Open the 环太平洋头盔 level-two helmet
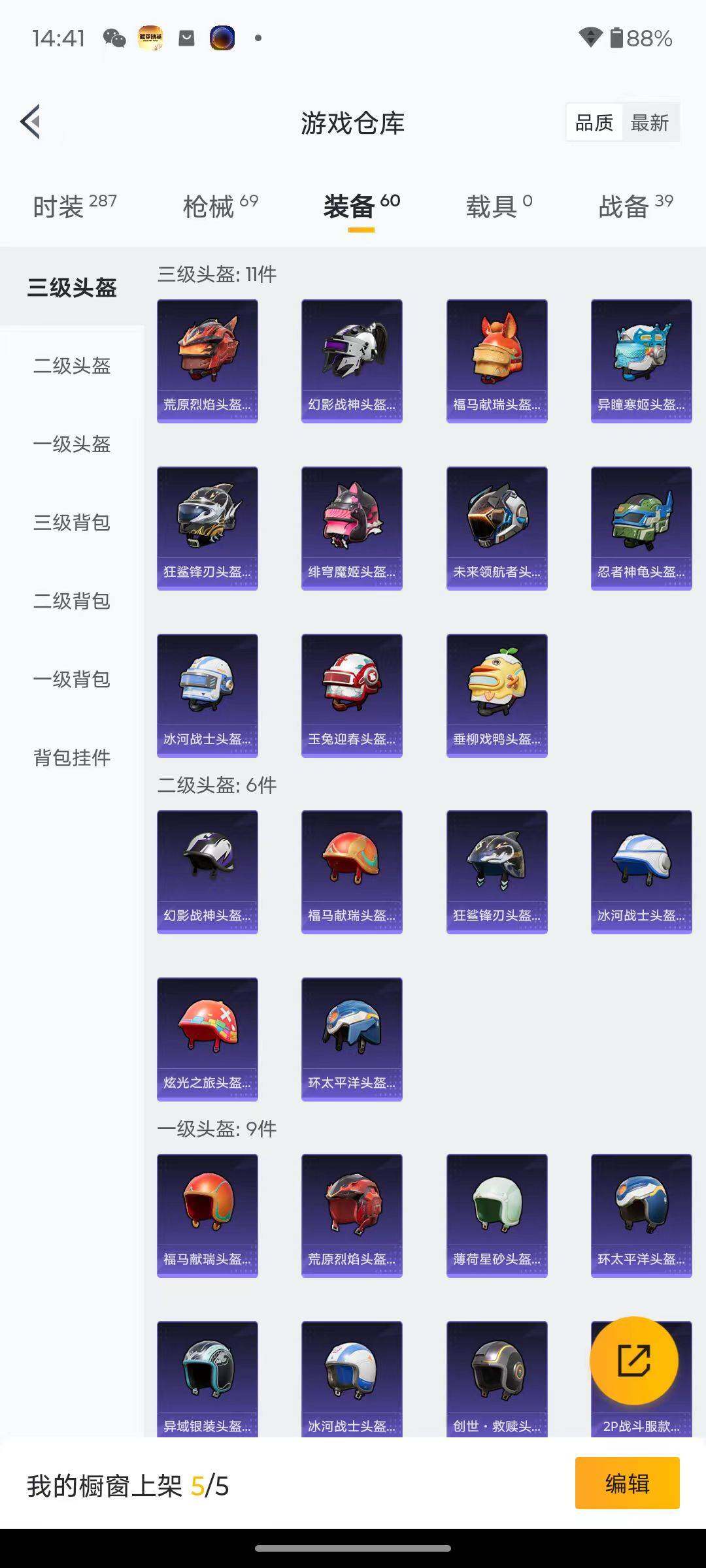This screenshot has width=706, height=1568. 352,1040
